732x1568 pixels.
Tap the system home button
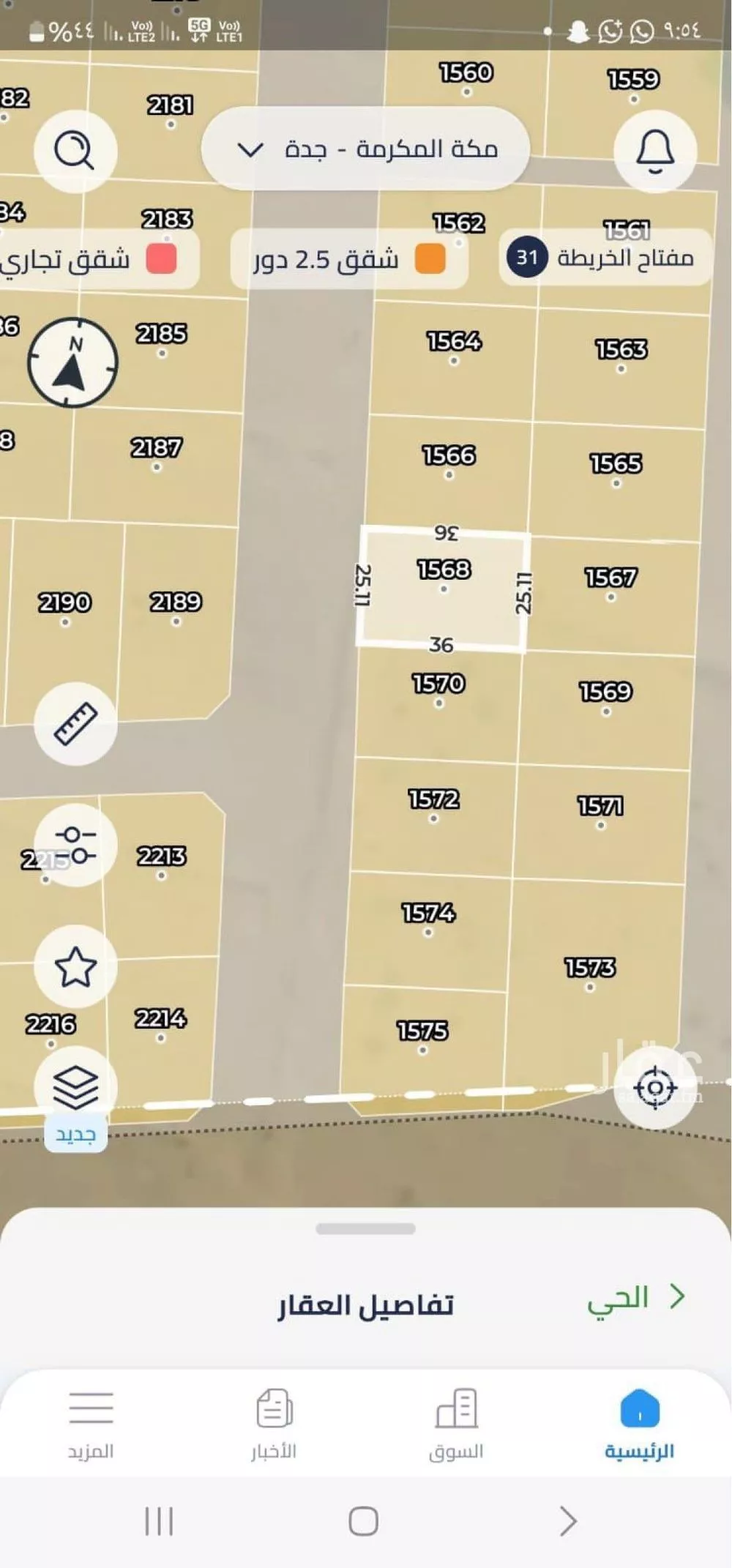tap(363, 1521)
